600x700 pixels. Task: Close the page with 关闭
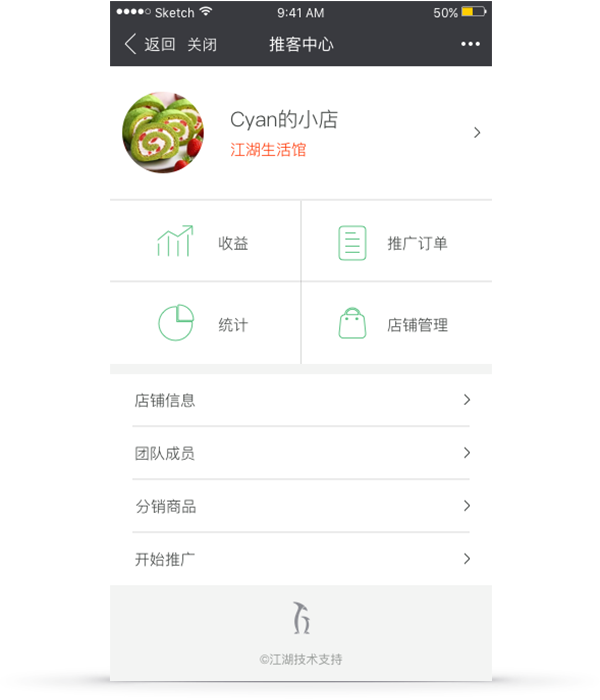point(202,44)
